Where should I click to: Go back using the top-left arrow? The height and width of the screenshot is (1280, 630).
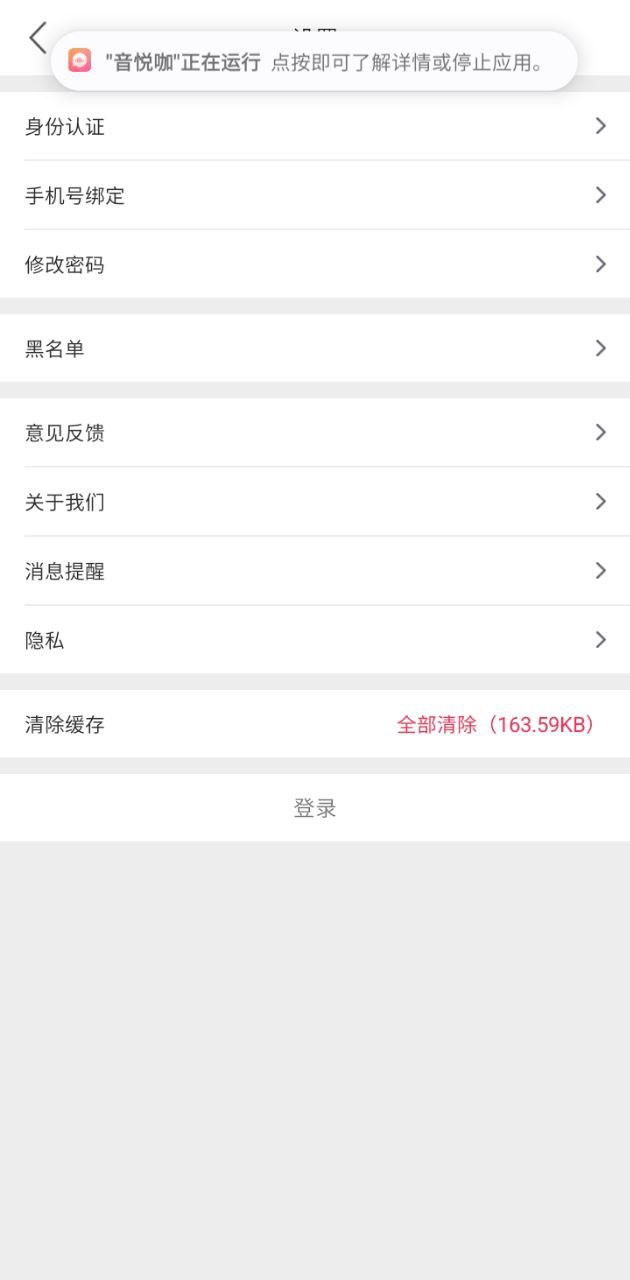[36, 39]
